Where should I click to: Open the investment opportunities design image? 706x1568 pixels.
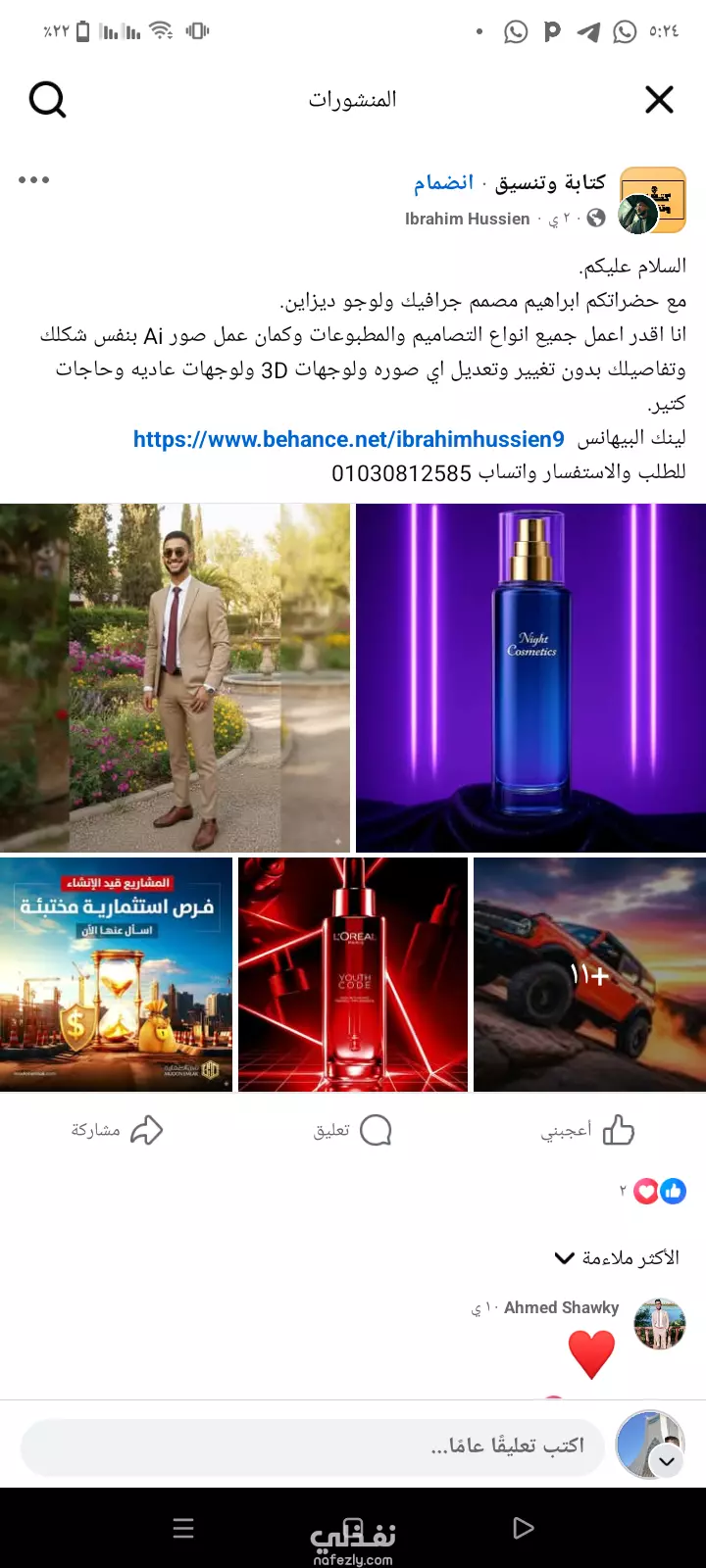pyautogui.click(x=116, y=974)
